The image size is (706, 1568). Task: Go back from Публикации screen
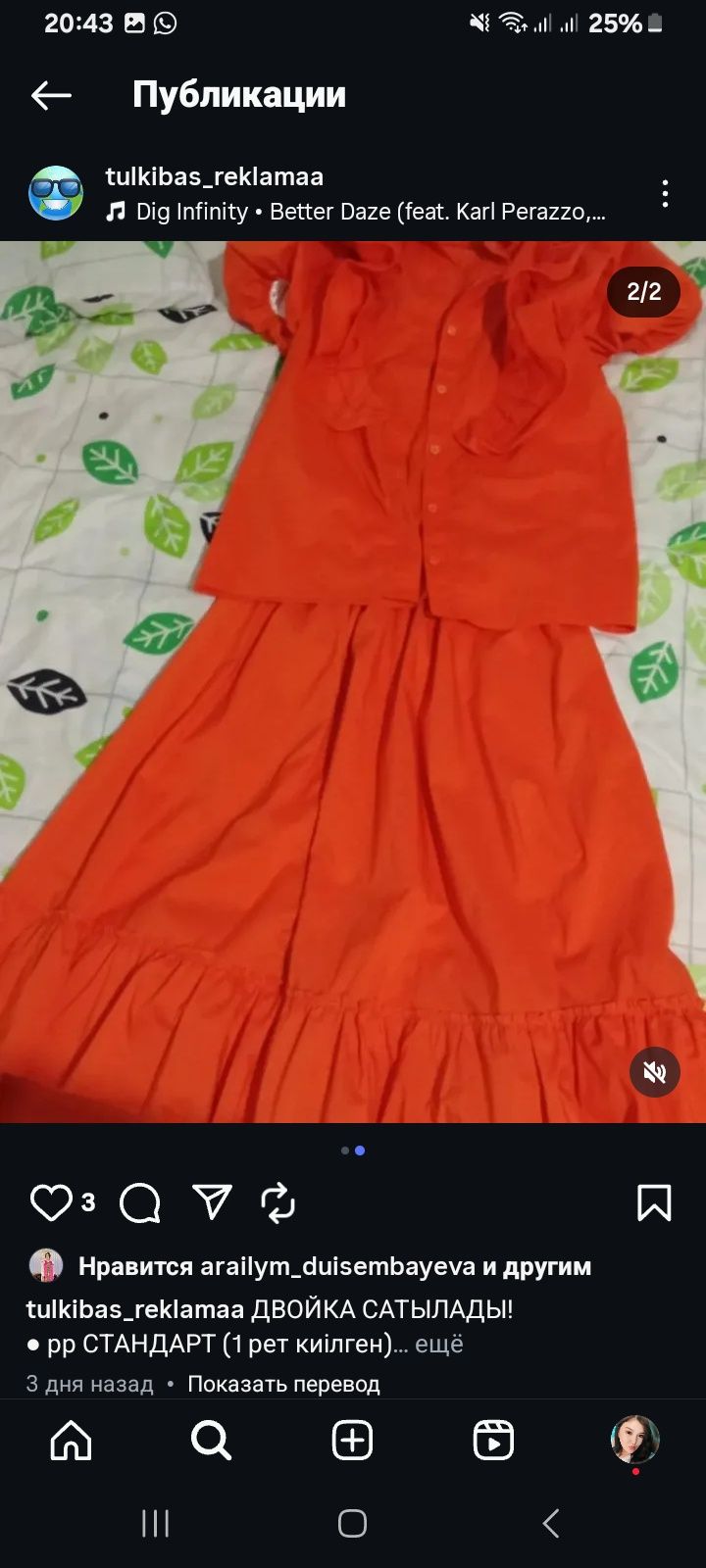tap(51, 95)
